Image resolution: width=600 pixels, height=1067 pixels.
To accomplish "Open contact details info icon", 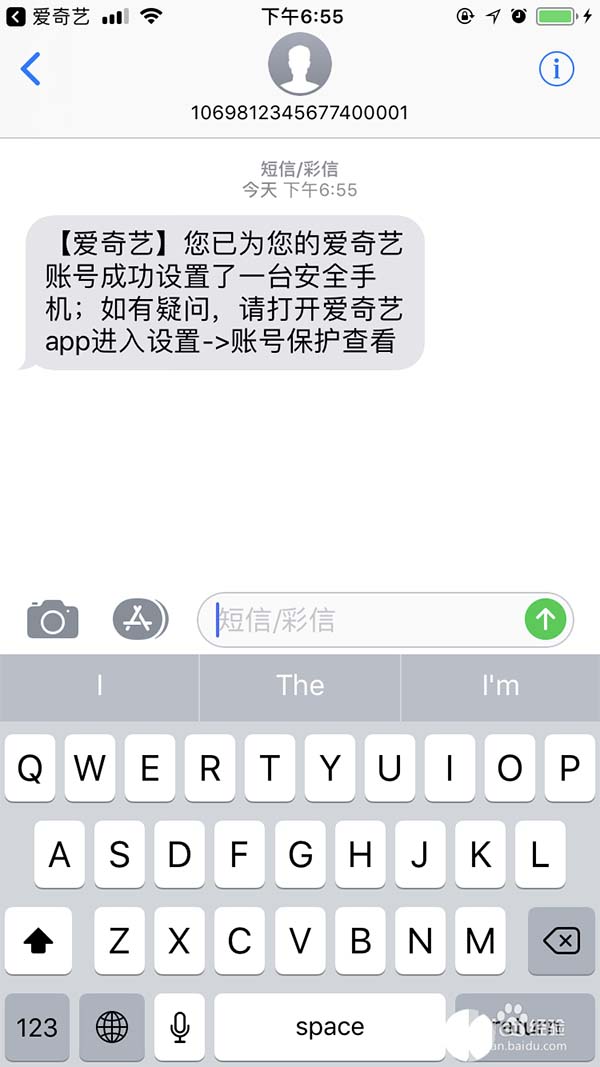I will [x=556, y=68].
